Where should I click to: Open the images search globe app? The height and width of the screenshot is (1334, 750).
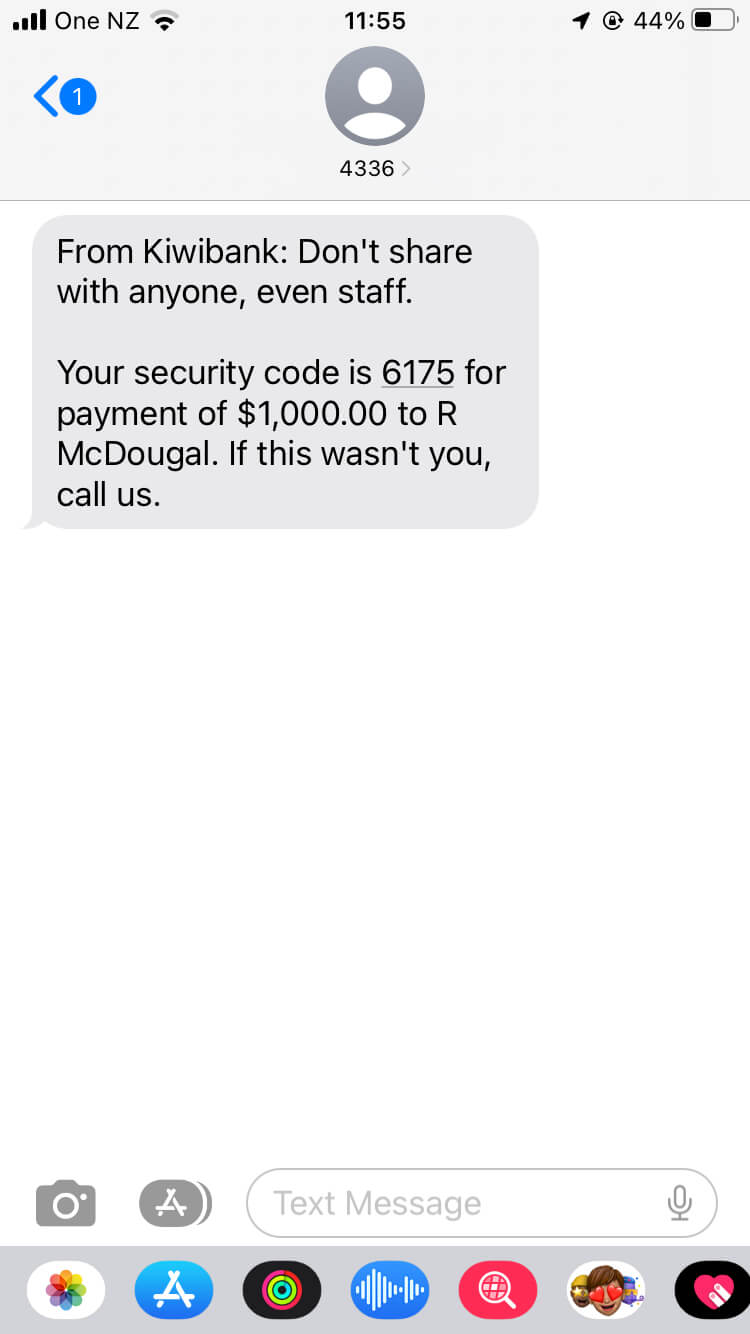(498, 1291)
